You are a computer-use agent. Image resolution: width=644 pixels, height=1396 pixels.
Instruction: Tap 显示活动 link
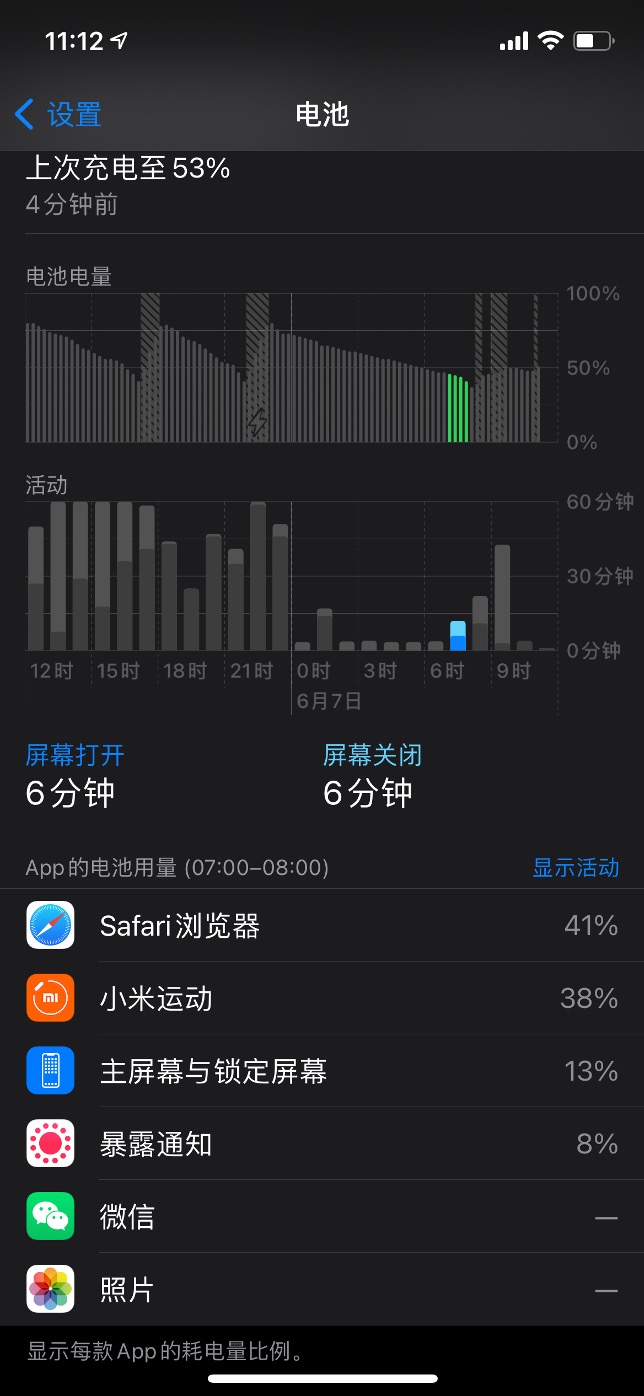(x=575, y=867)
